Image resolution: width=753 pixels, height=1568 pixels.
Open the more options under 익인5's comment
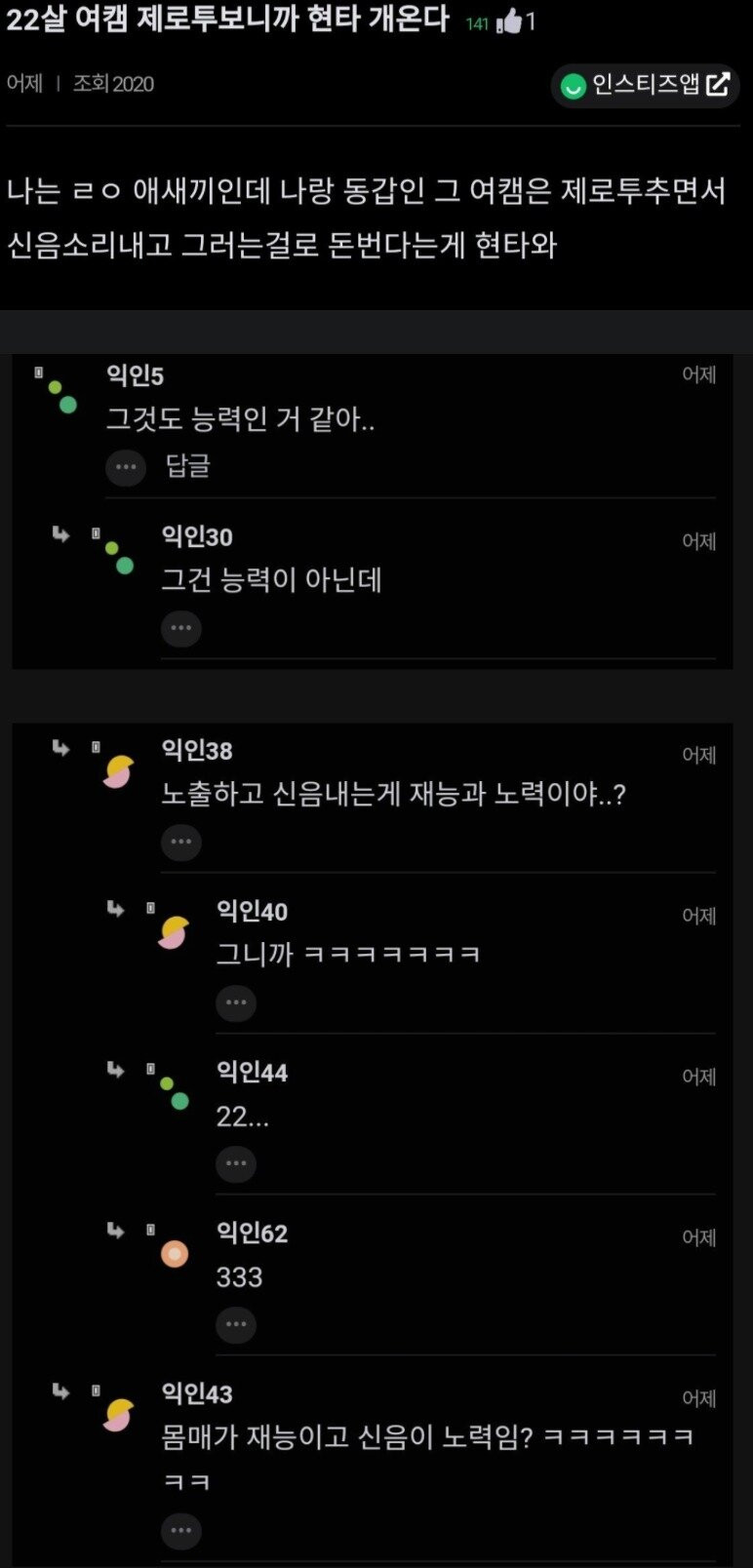click(x=126, y=467)
